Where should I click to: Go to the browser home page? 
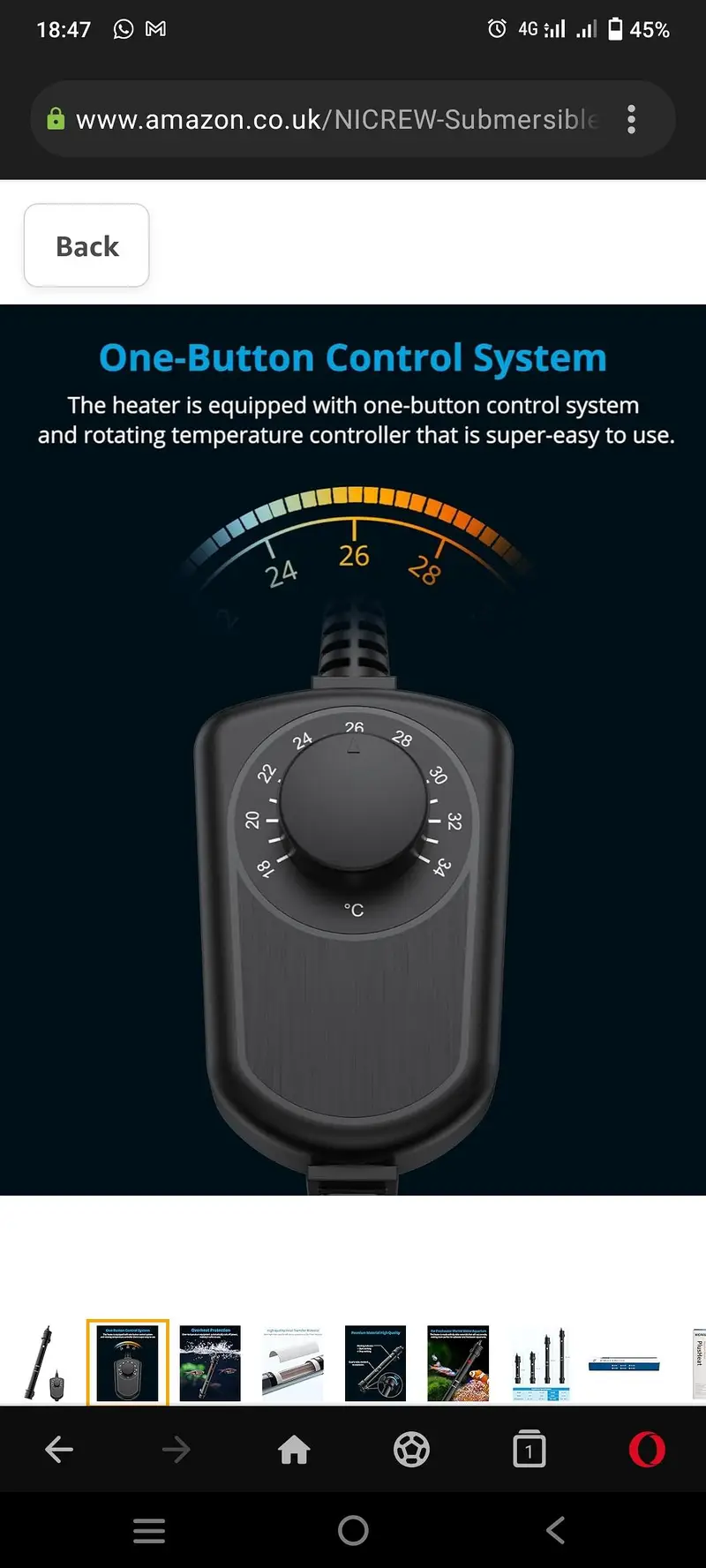[294, 1450]
